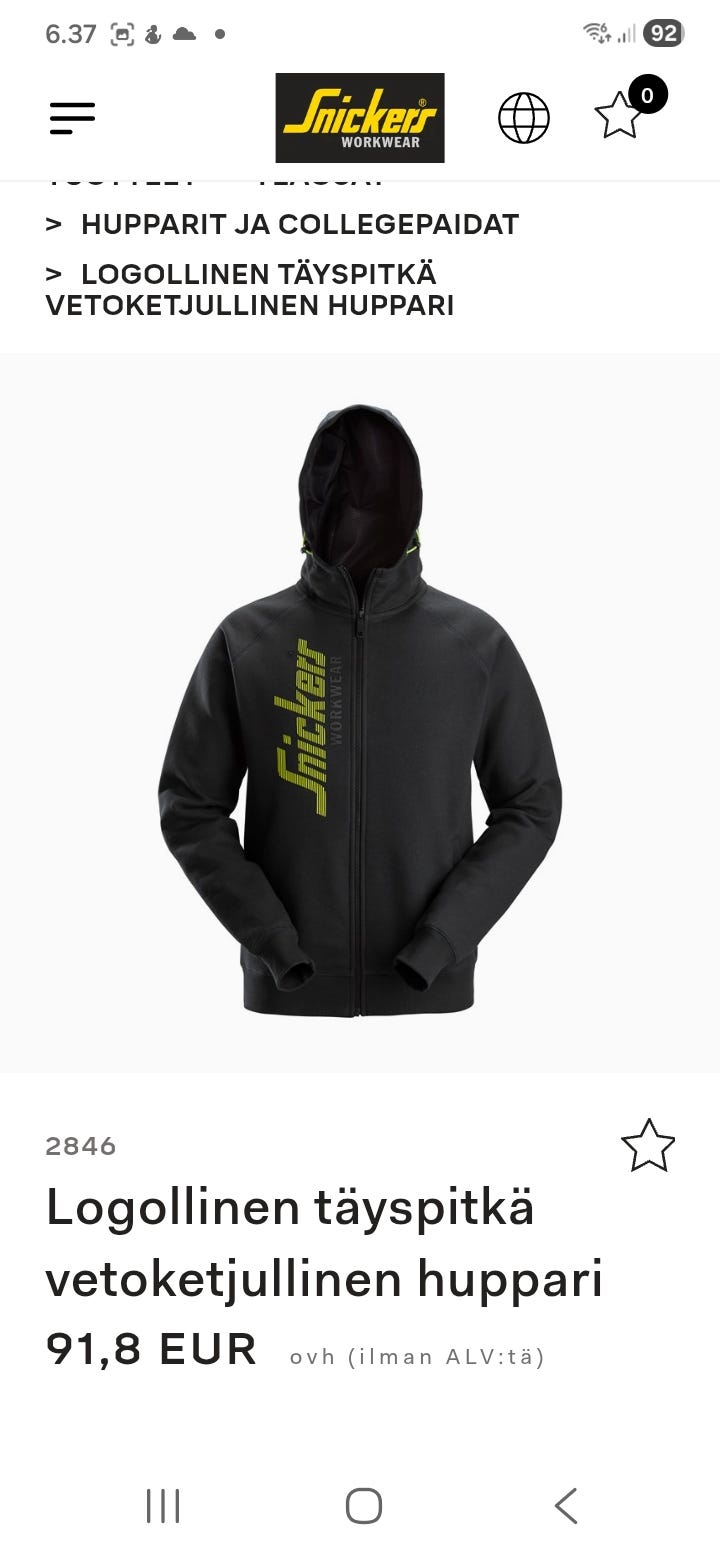720x1560 pixels.
Task: Add product 2846 to favorites
Action: (x=648, y=1145)
